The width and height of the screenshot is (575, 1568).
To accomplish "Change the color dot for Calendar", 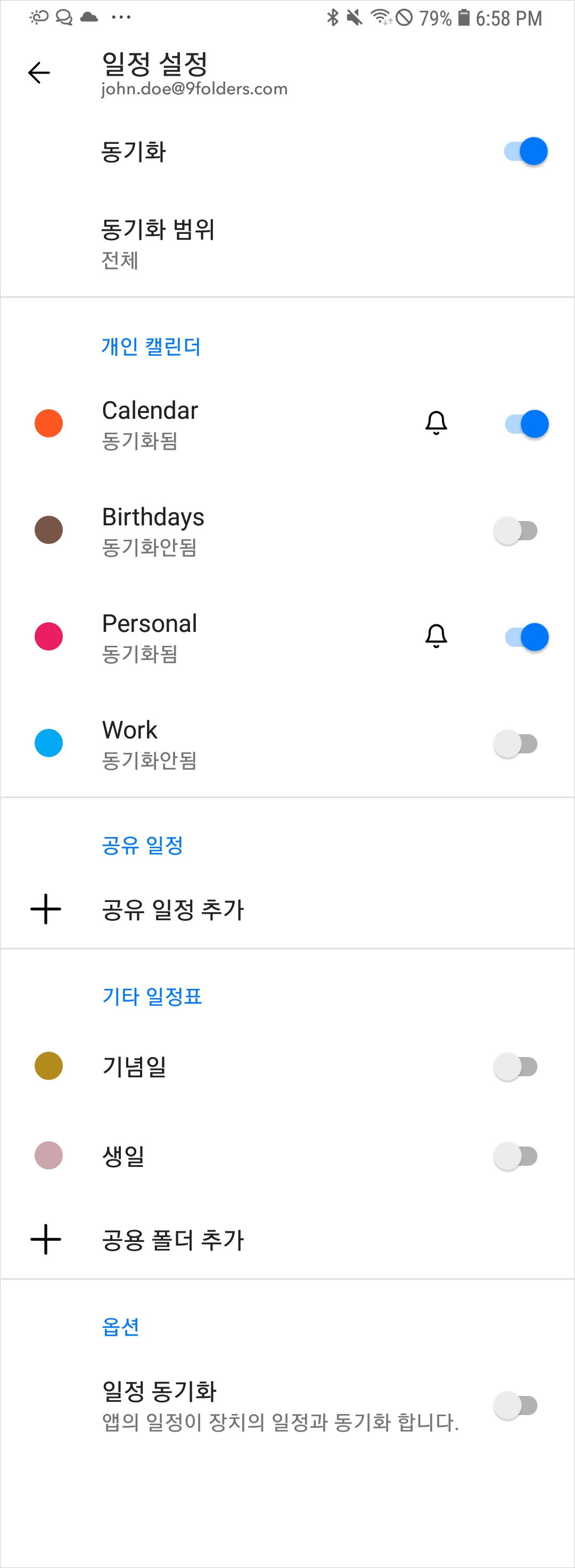I will tap(48, 424).
